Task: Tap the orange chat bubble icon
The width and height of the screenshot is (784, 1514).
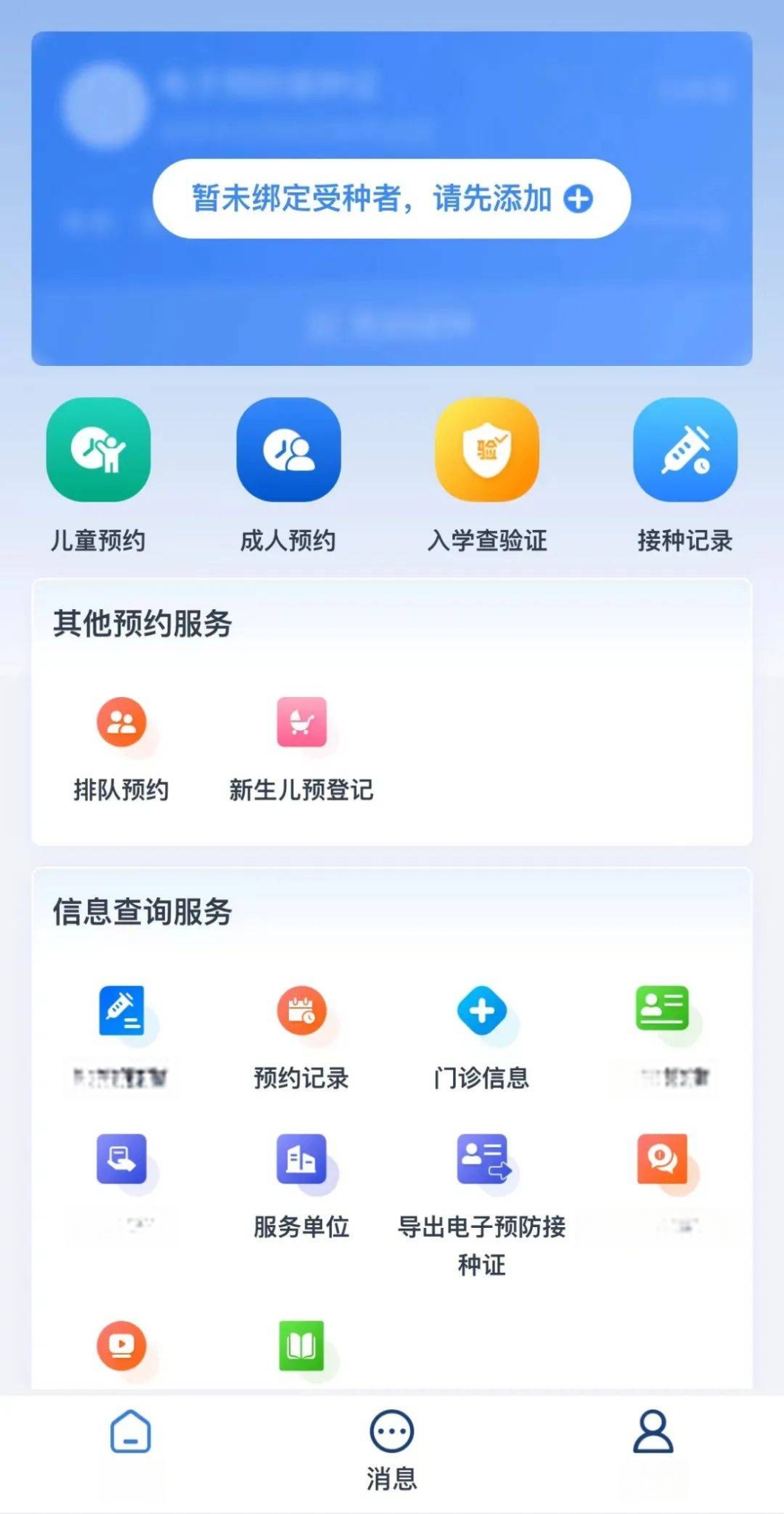Action: (x=662, y=1158)
